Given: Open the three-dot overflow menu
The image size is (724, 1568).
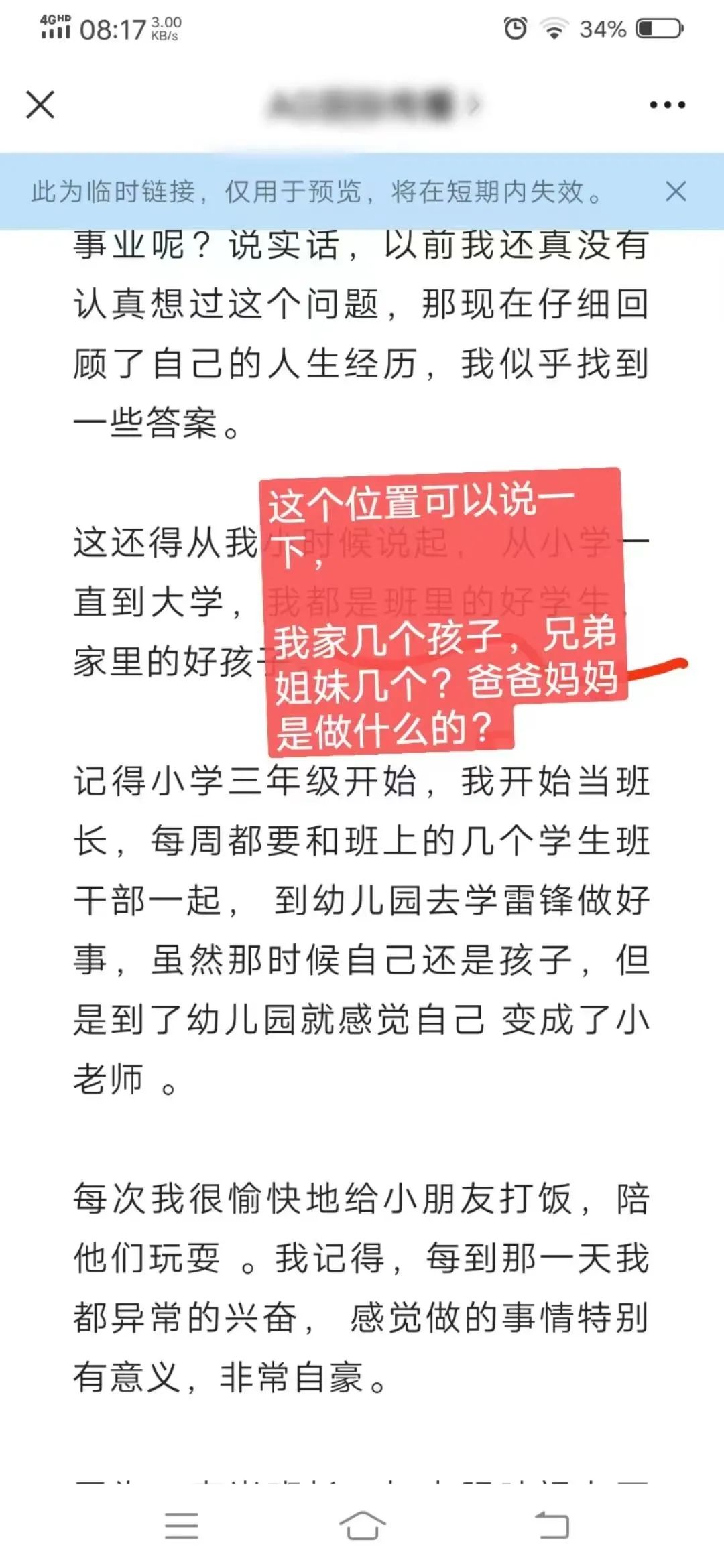Looking at the screenshot, I should click(x=667, y=105).
